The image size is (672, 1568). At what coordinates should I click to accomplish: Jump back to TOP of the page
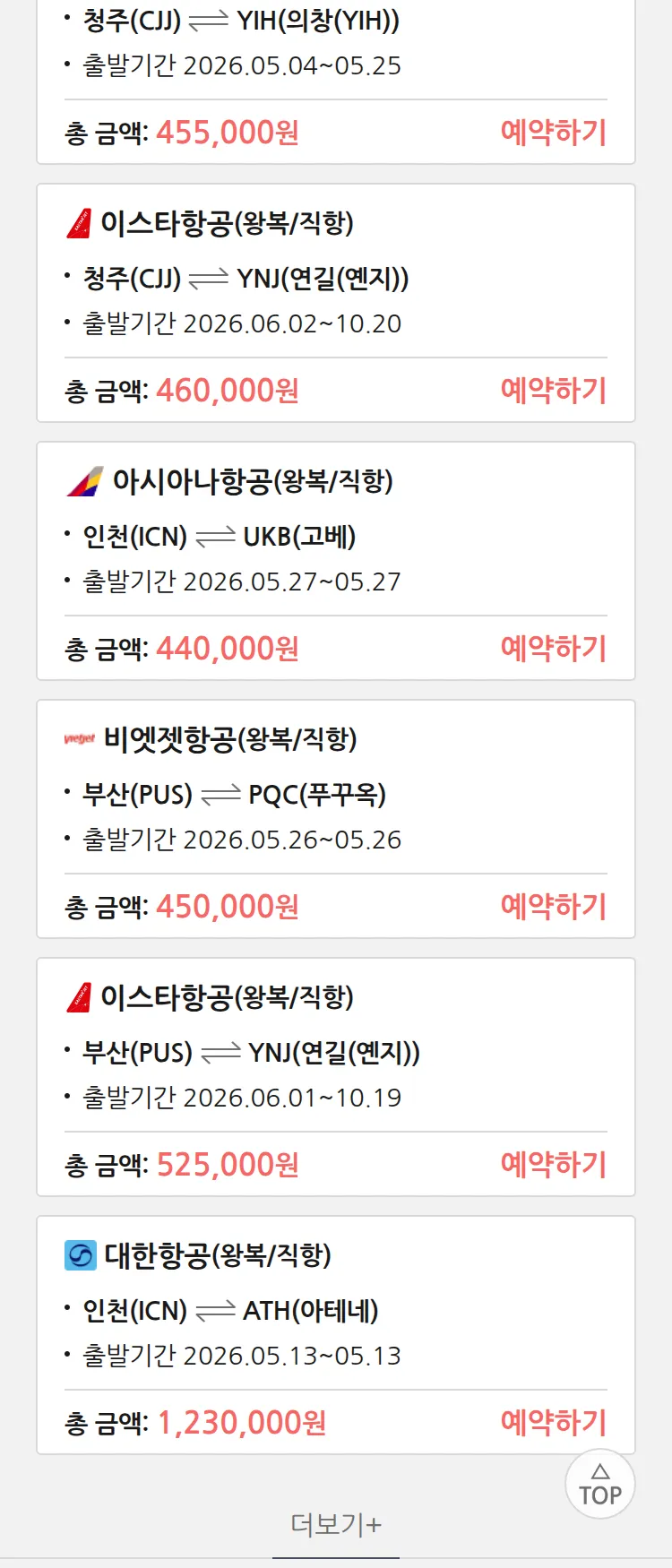pos(600,1485)
